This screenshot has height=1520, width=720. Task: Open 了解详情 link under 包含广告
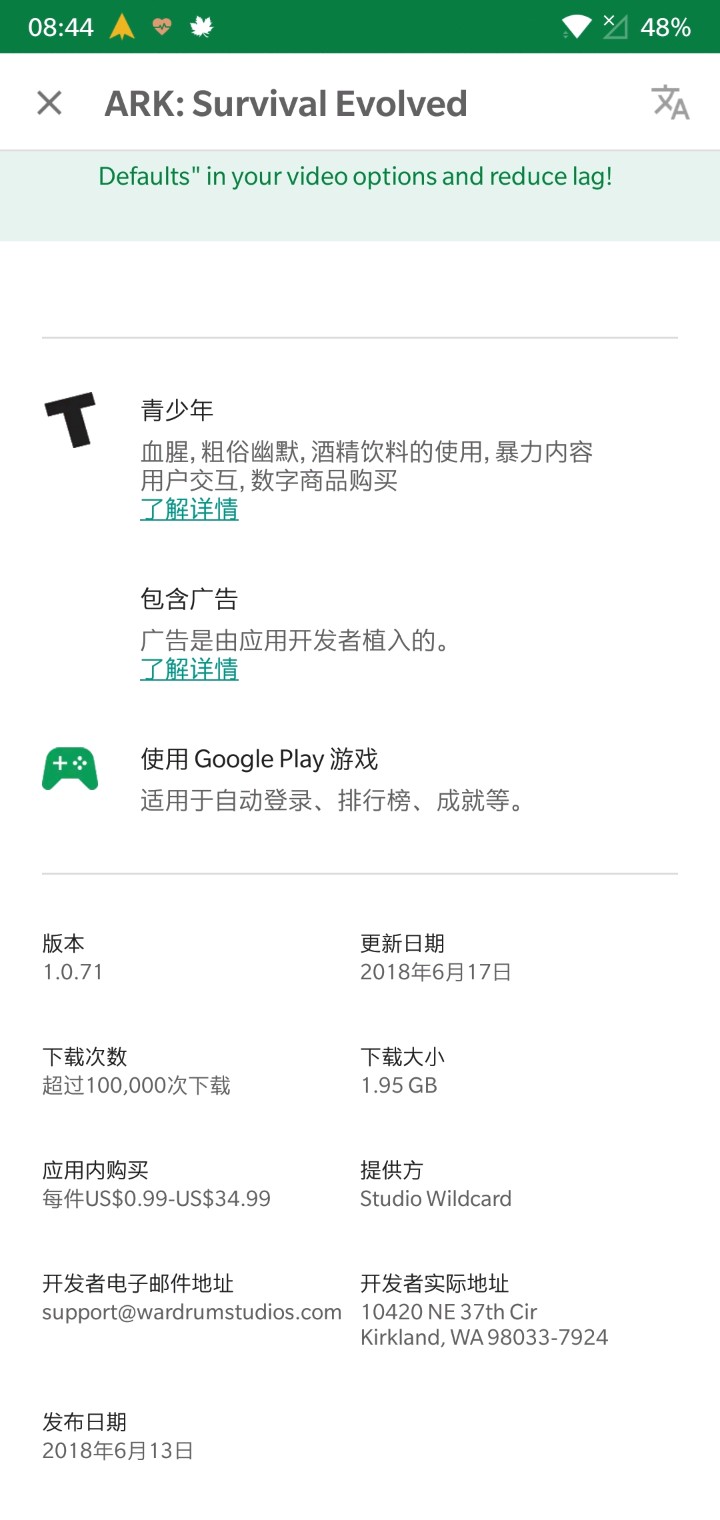coord(189,668)
